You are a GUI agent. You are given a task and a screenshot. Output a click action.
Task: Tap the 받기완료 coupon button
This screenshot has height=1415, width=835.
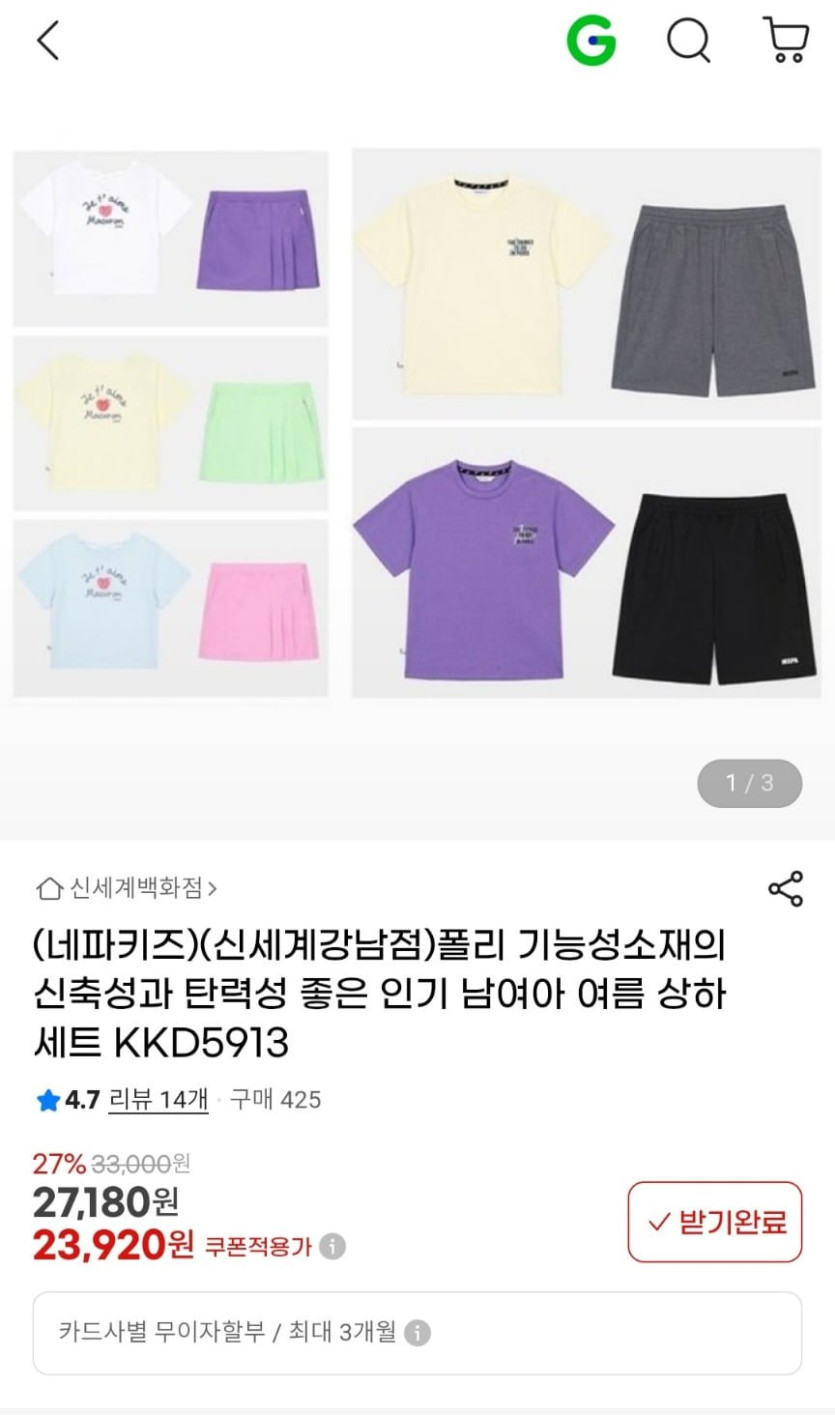[714, 1221]
